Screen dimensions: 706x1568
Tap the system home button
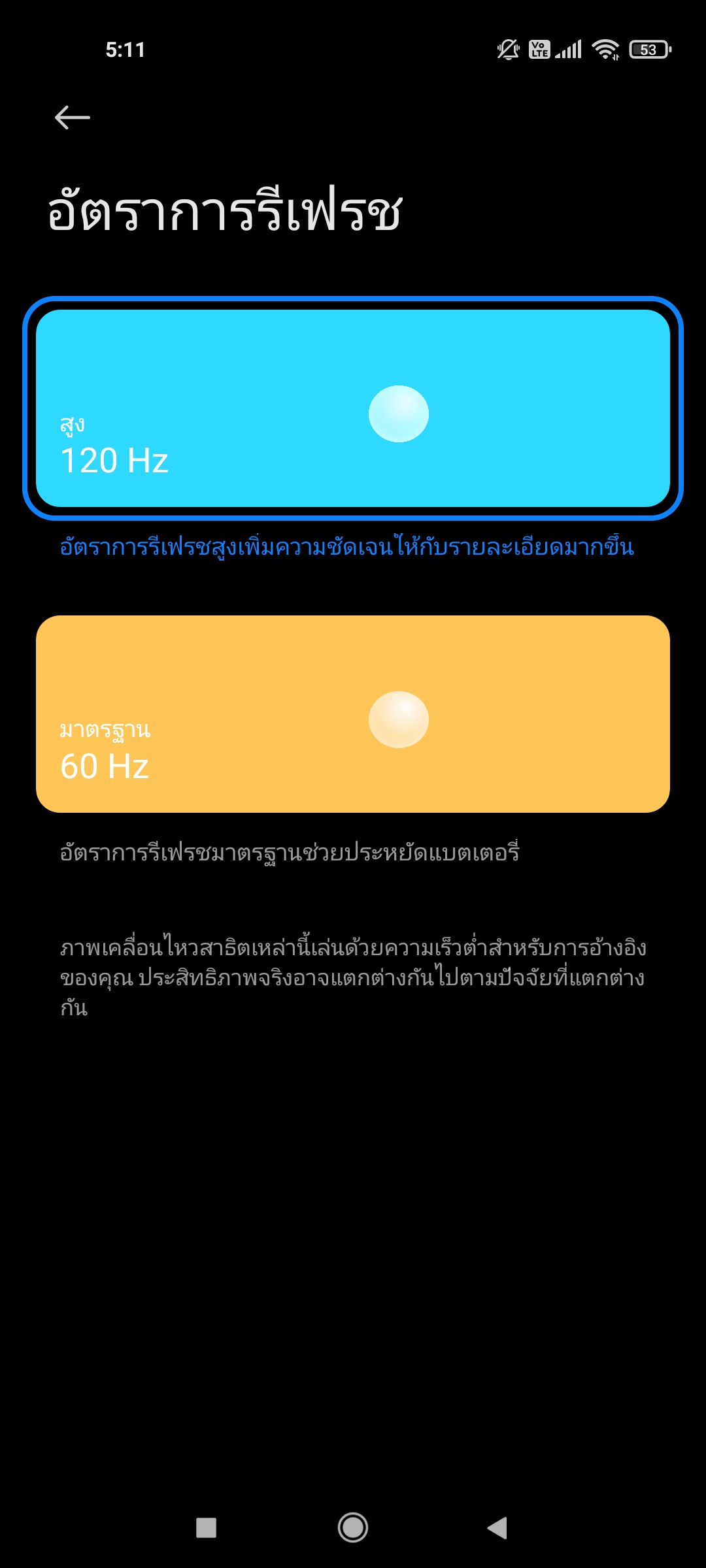(x=353, y=1527)
